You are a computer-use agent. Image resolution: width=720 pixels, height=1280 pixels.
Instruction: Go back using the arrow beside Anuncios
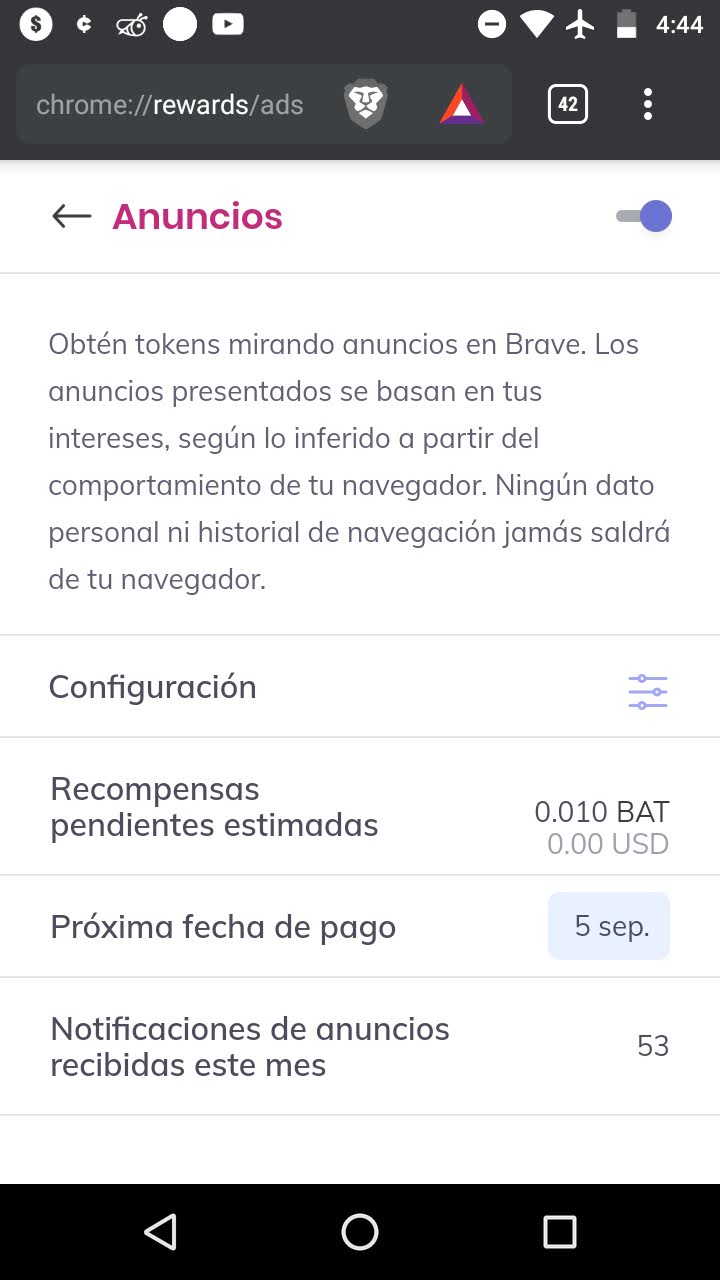coord(72,216)
